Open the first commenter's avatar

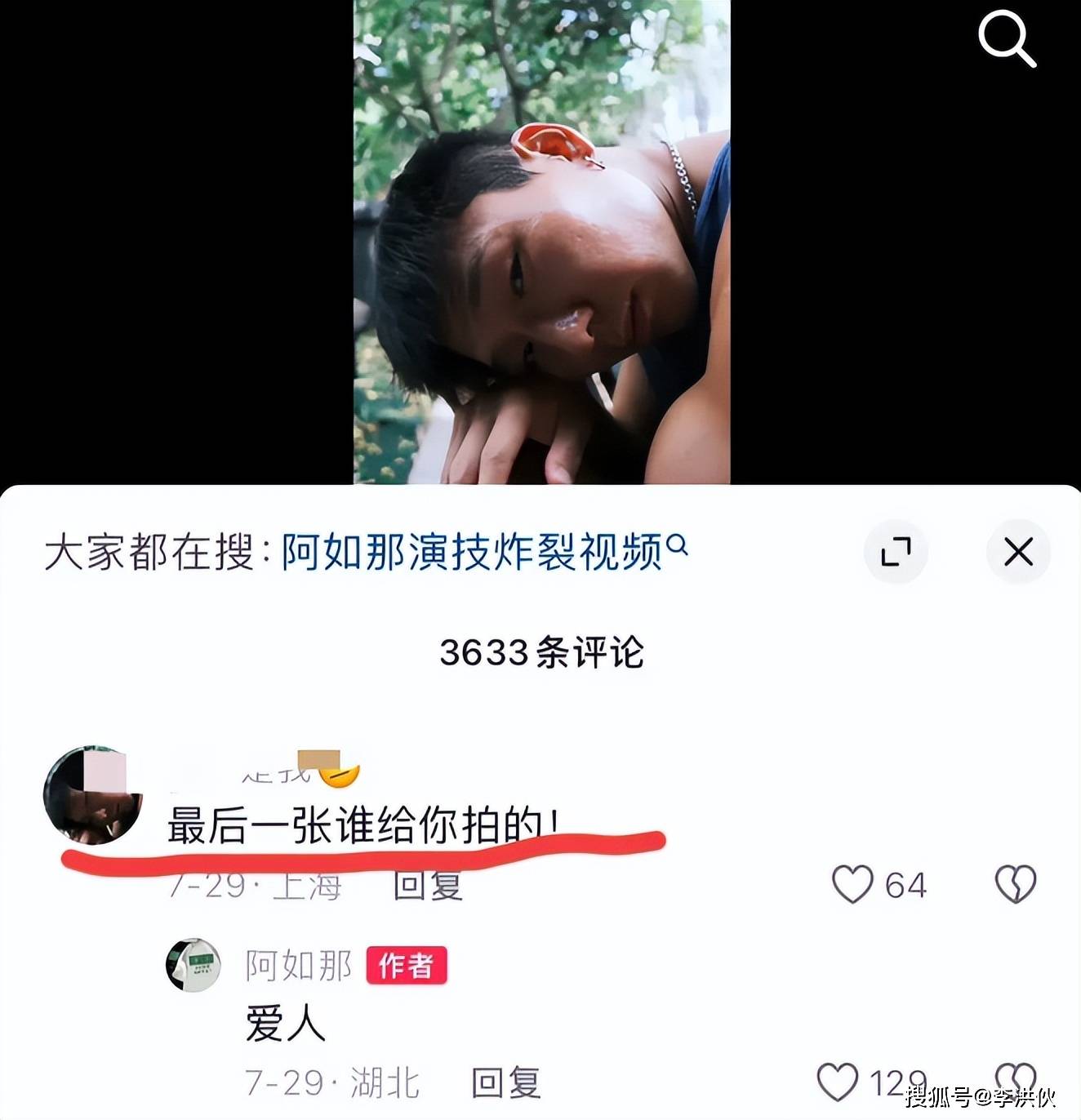[x=92, y=794]
